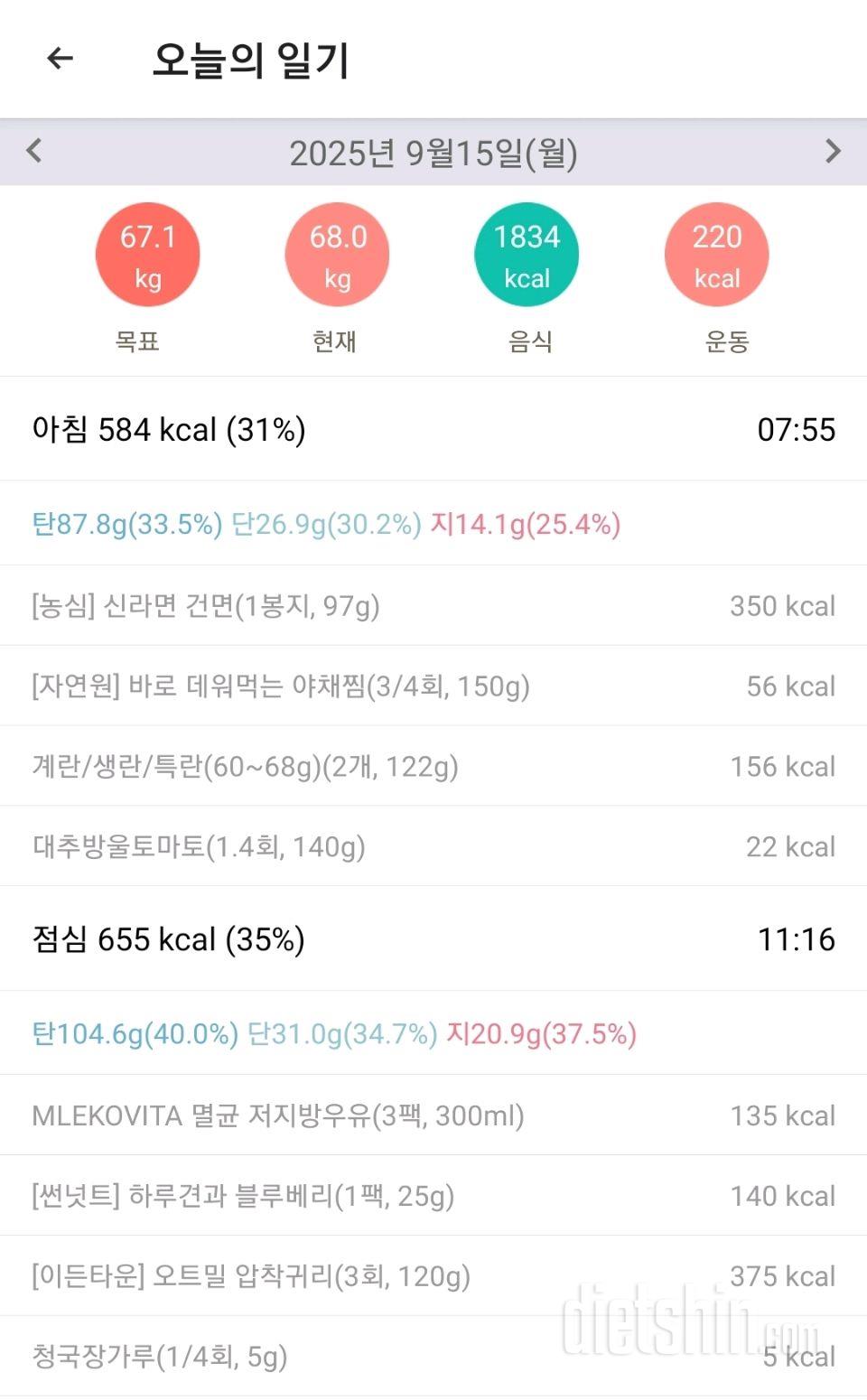Open the date 2025년 9월15일(월) picker
The width and height of the screenshot is (867, 1400).
433,153
